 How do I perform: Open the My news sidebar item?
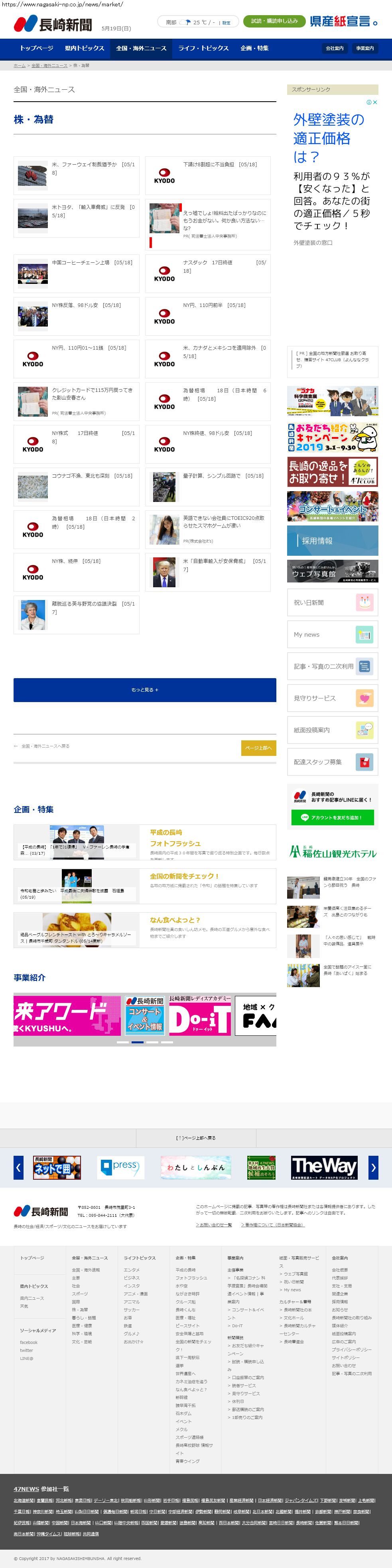(x=332, y=634)
